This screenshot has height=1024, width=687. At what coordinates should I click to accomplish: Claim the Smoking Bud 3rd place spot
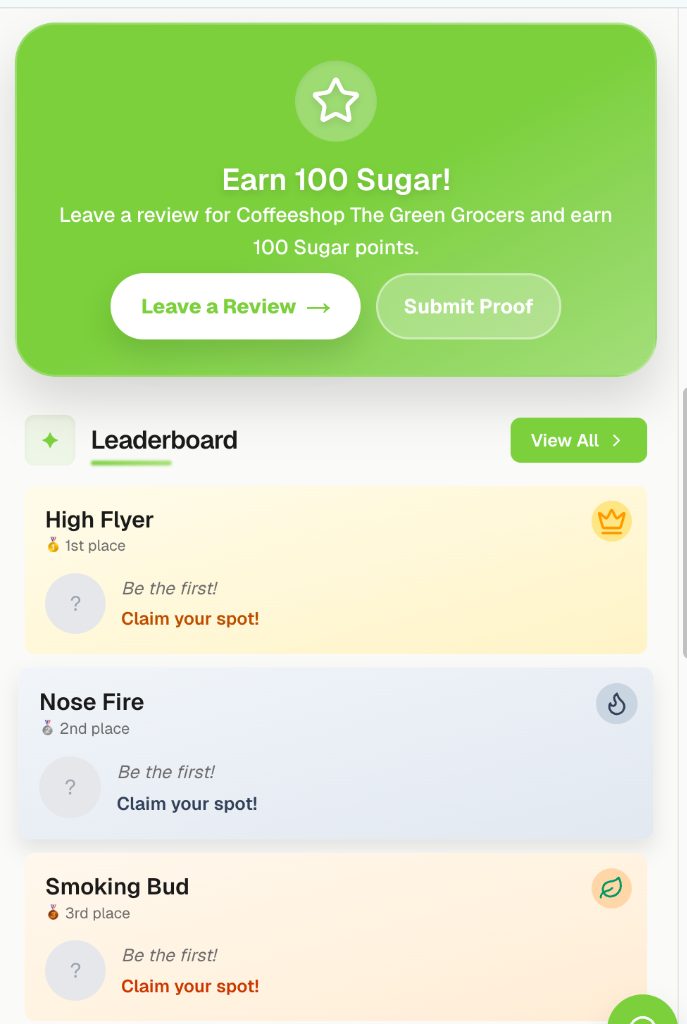pos(190,986)
